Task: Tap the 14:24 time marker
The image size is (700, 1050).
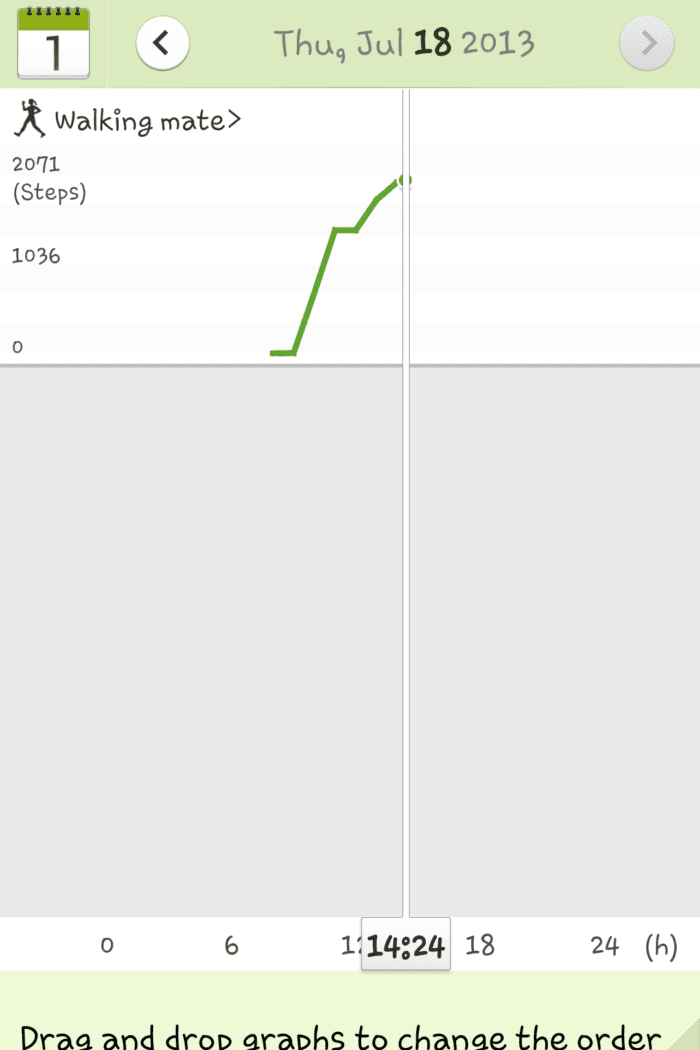Action: tap(405, 945)
